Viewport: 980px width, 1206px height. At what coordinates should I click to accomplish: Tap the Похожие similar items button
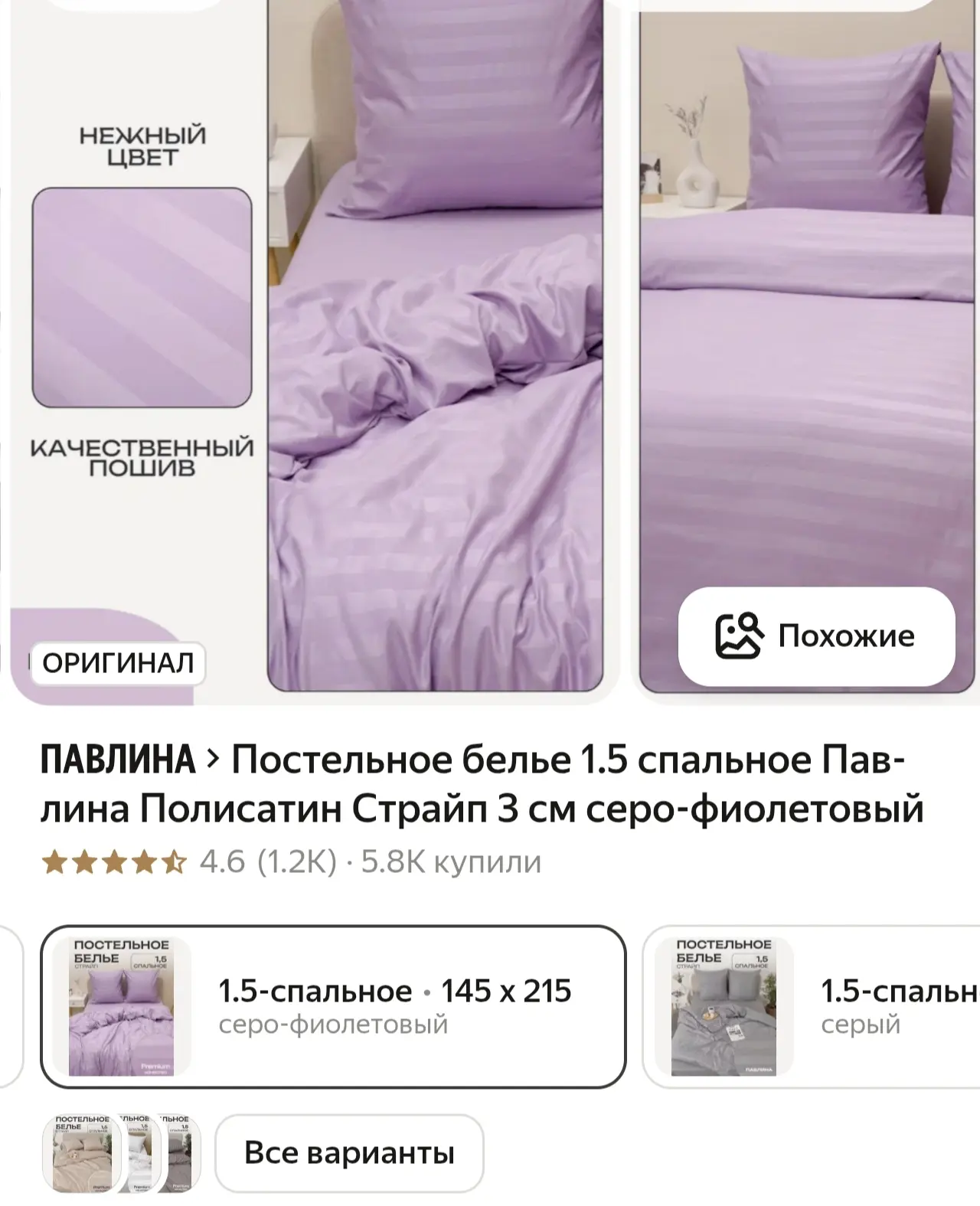[816, 636]
